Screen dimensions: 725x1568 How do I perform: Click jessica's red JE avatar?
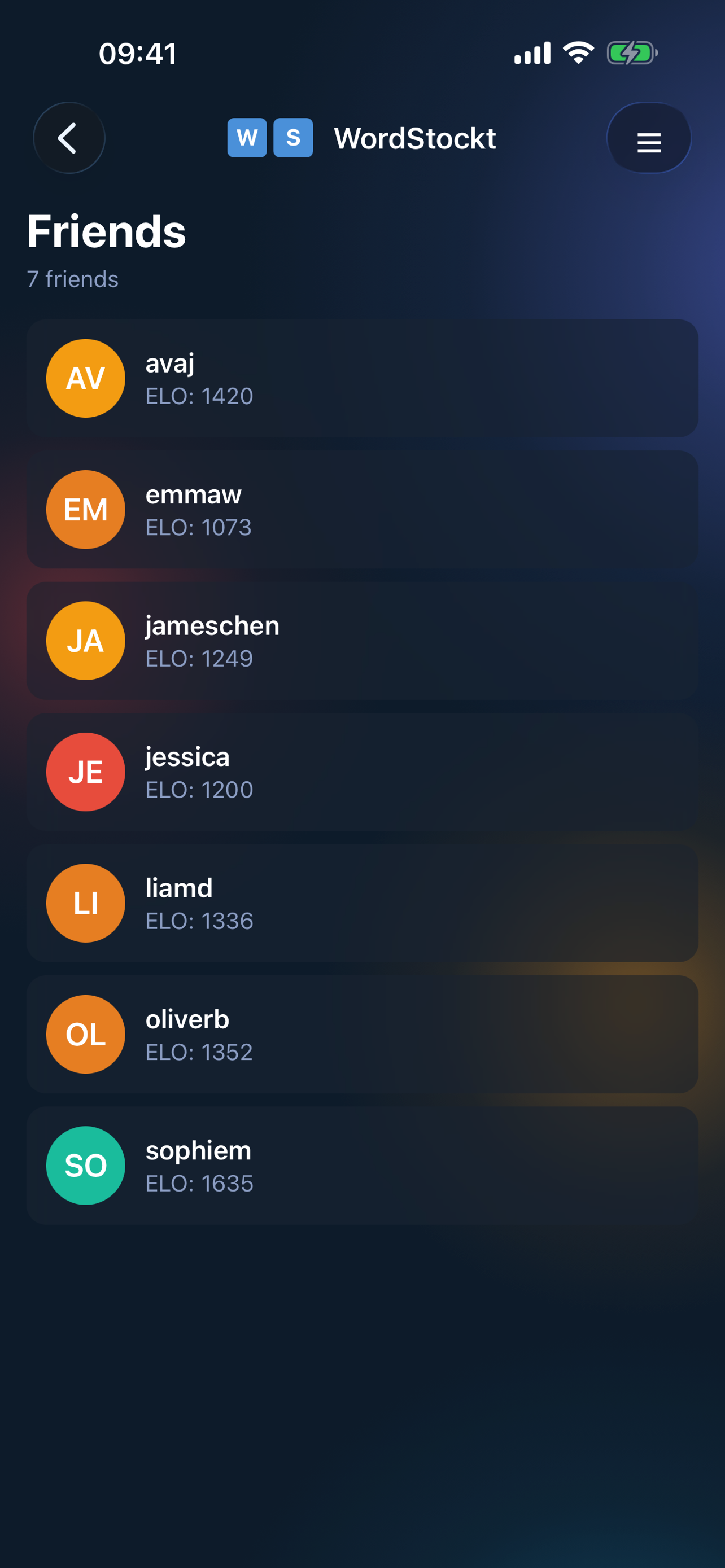(85, 772)
